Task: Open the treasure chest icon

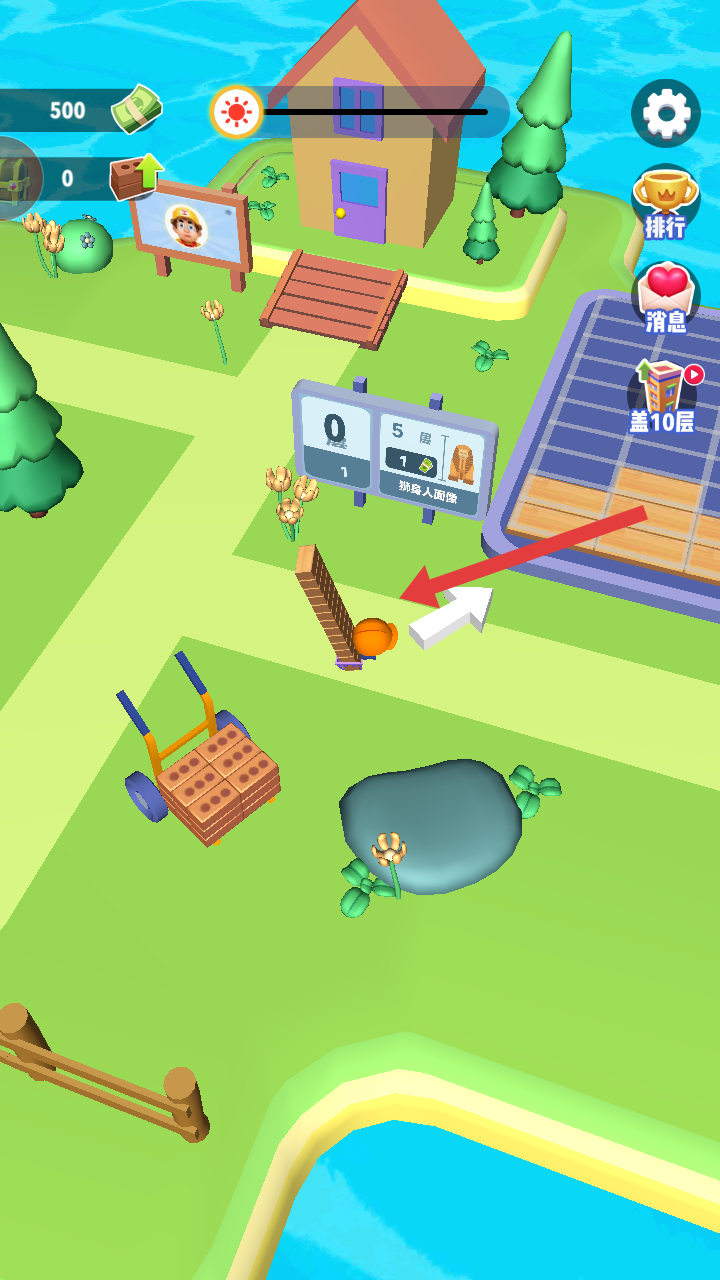Action: [17, 178]
